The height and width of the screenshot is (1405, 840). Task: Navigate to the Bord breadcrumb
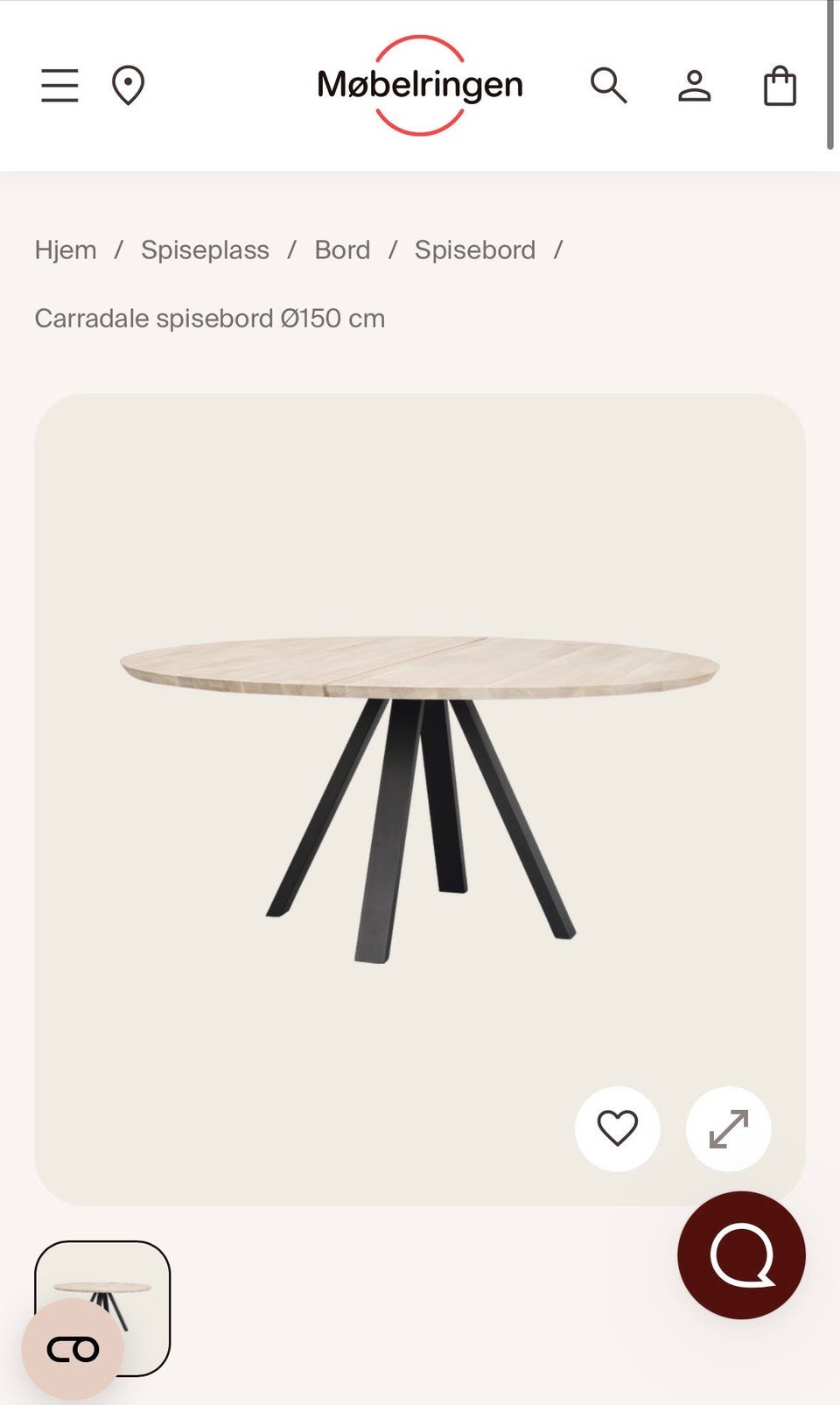(342, 249)
